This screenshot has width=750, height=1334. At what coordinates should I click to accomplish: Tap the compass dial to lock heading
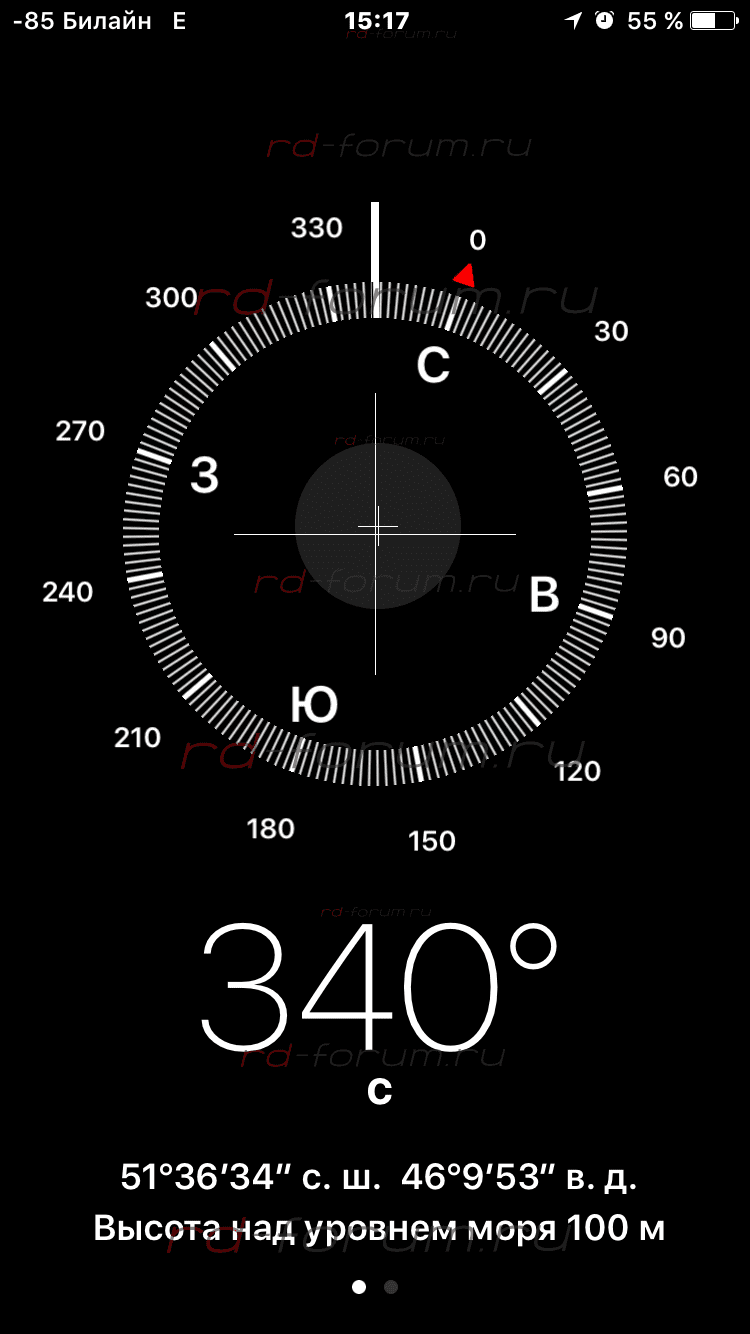click(375, 534)
